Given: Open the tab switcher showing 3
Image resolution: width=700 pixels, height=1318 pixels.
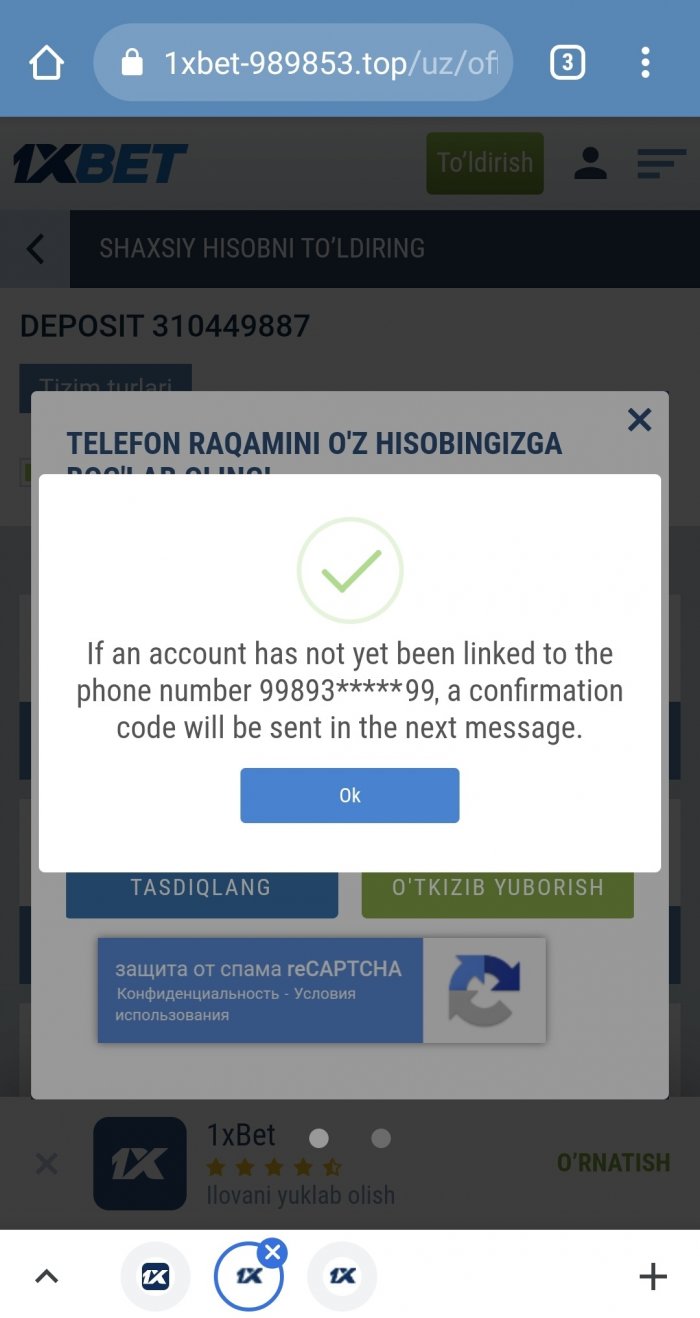Looking at the screenshot, I should click(x=567, y=64).
